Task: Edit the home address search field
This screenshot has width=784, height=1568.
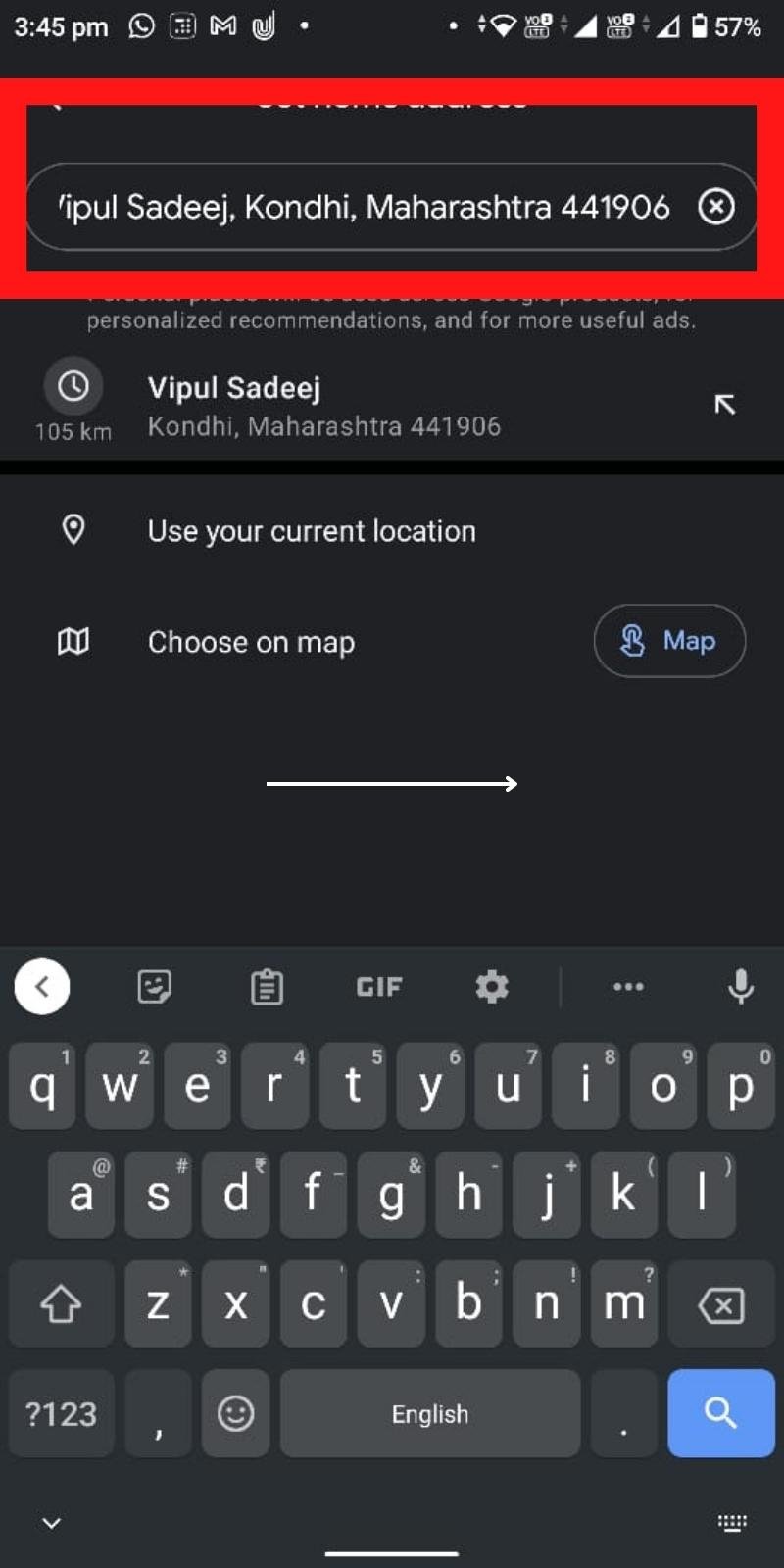Action: click(363, 207)
